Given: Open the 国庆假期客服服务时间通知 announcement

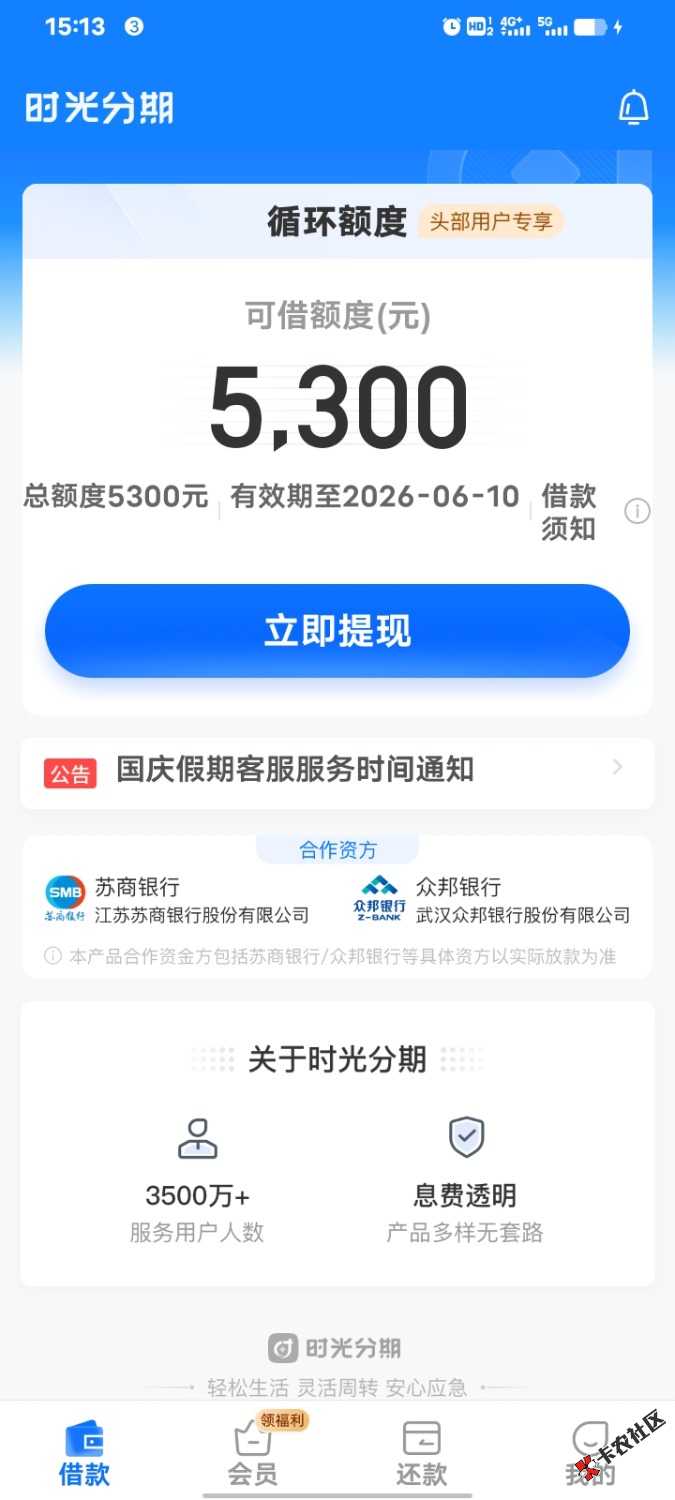Looking at the screenshot, I should [337, 771].
